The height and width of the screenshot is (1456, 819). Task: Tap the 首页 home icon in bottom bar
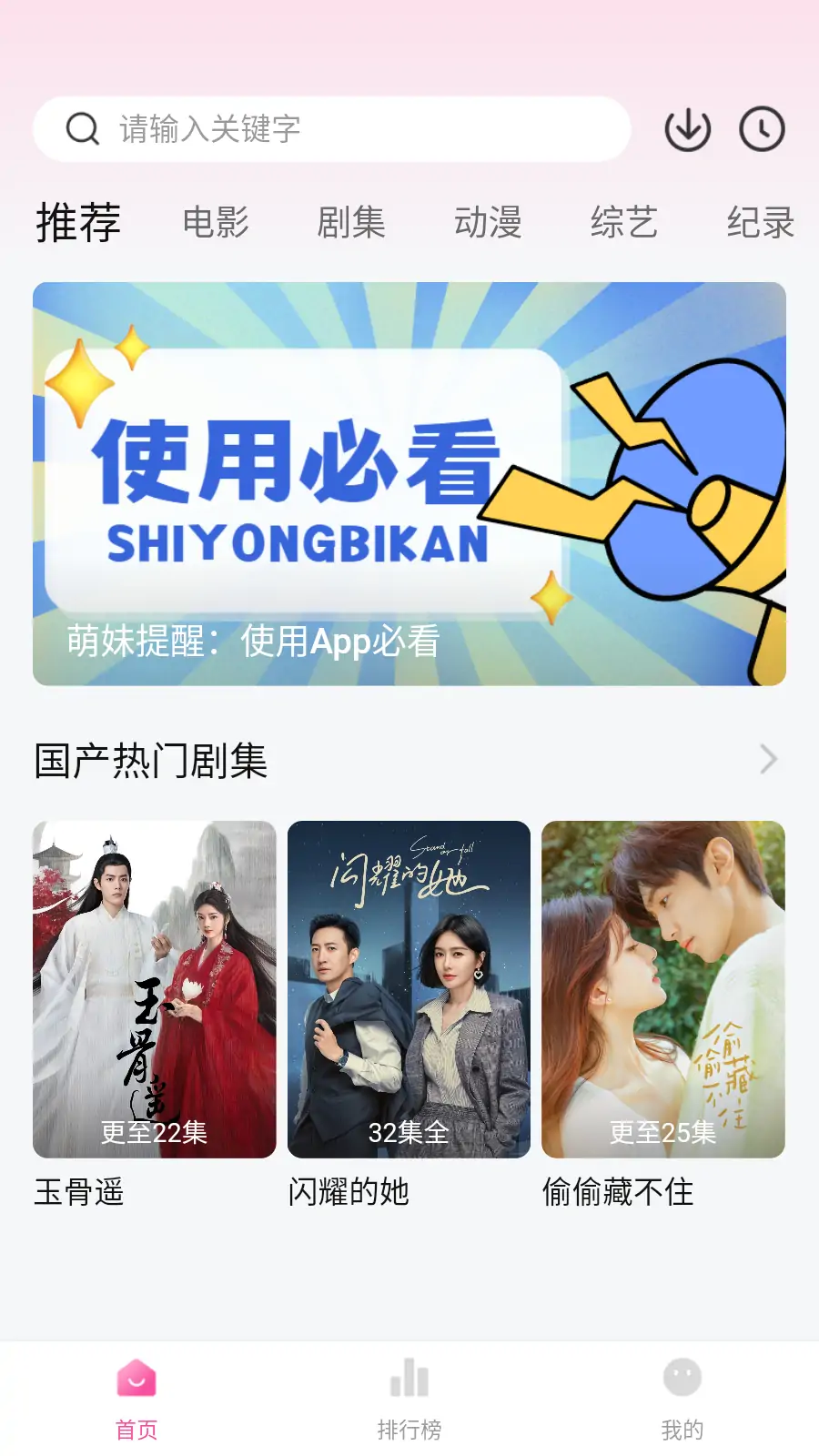point(136,1381)
